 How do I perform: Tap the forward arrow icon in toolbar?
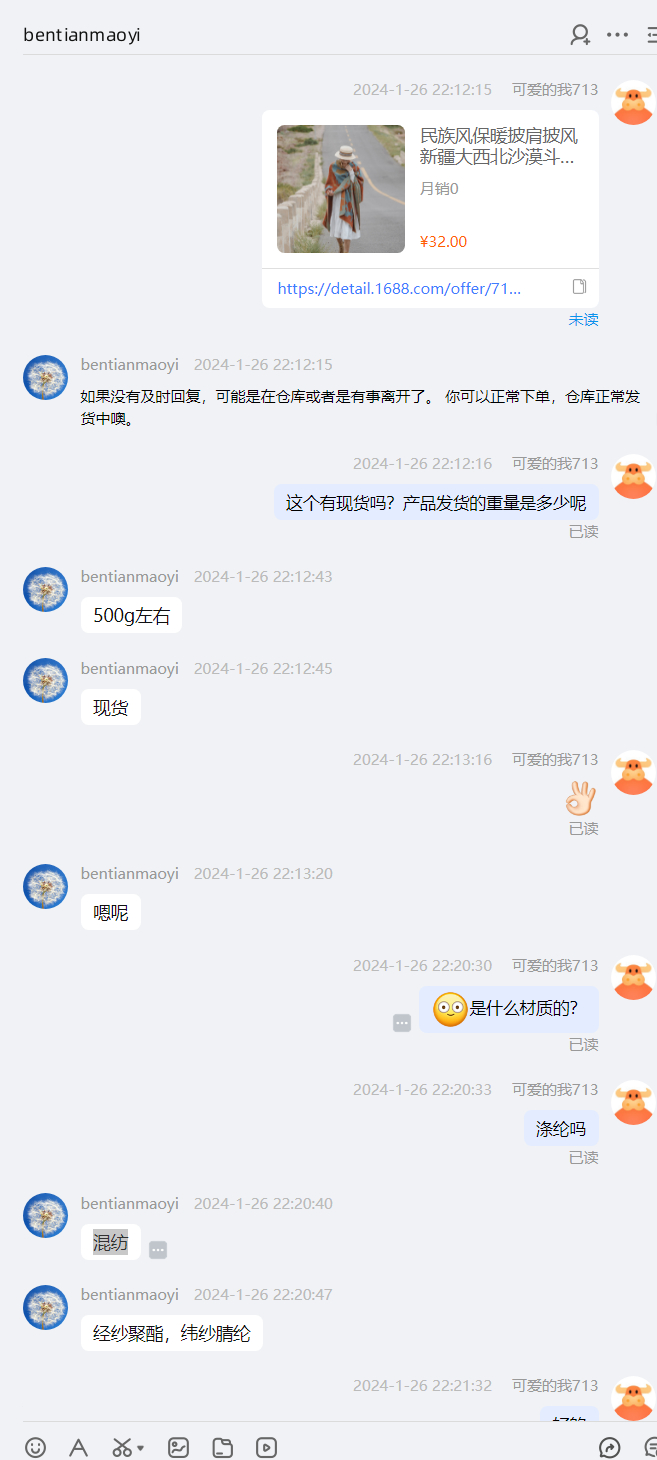(610, 1447)
